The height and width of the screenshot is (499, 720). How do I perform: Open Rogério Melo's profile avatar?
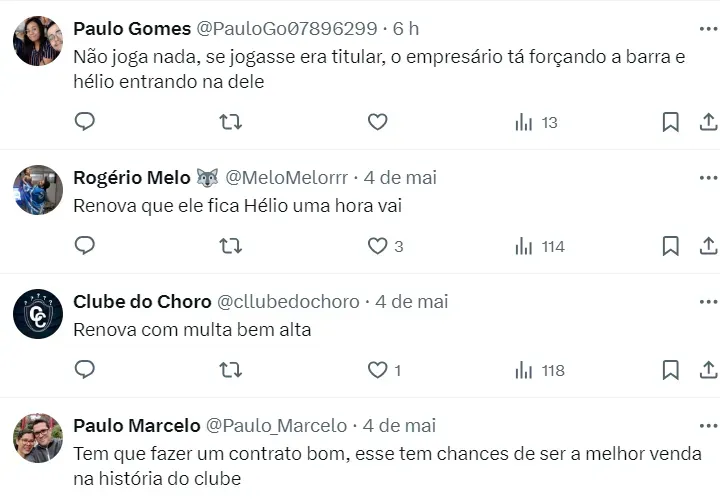(x=38, y=190)
